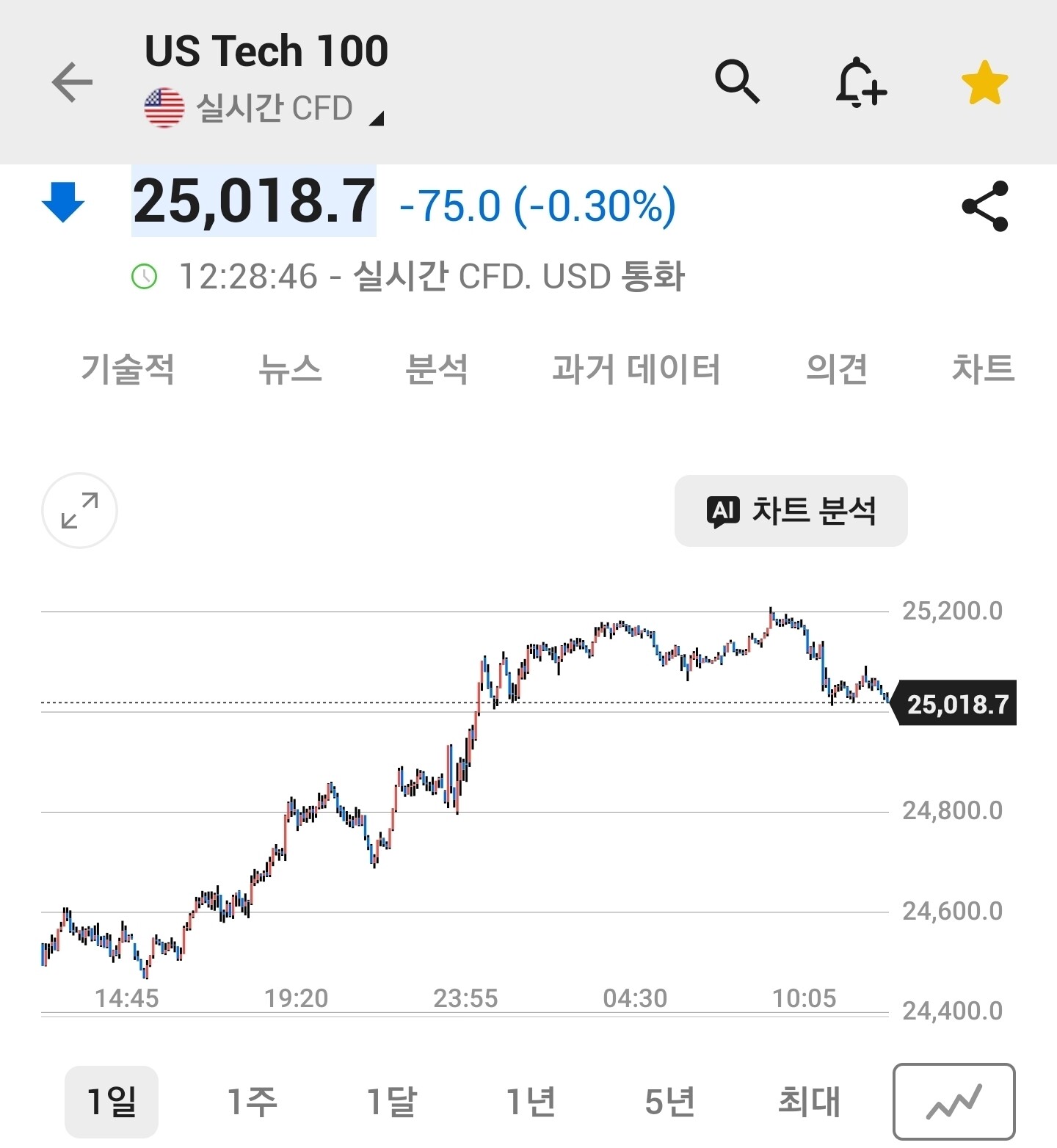Show the 최대 chart range
Screen dimensions: 1057x1148
coord(809,1102)
